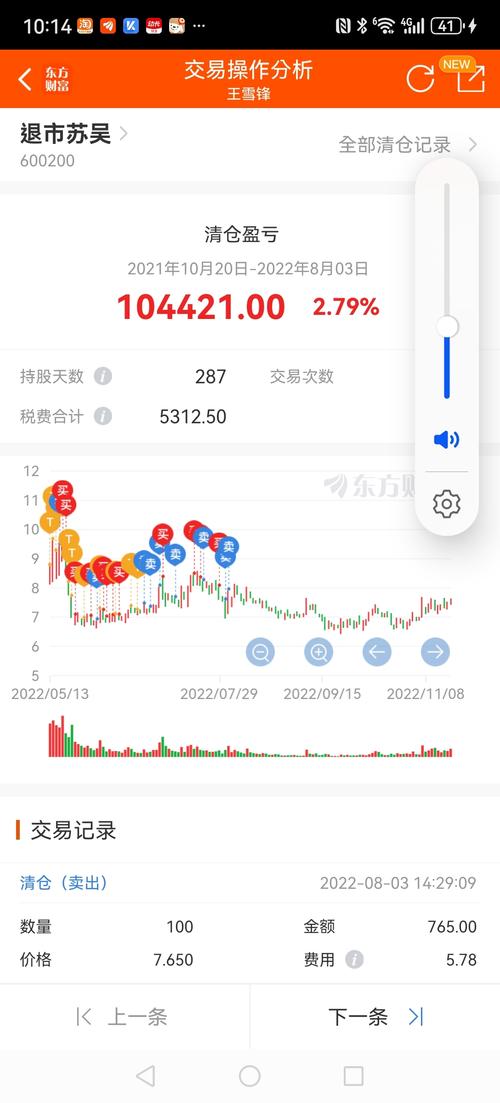Mute media with the speaker icon
500x1103 pixels.
(447, 440)
